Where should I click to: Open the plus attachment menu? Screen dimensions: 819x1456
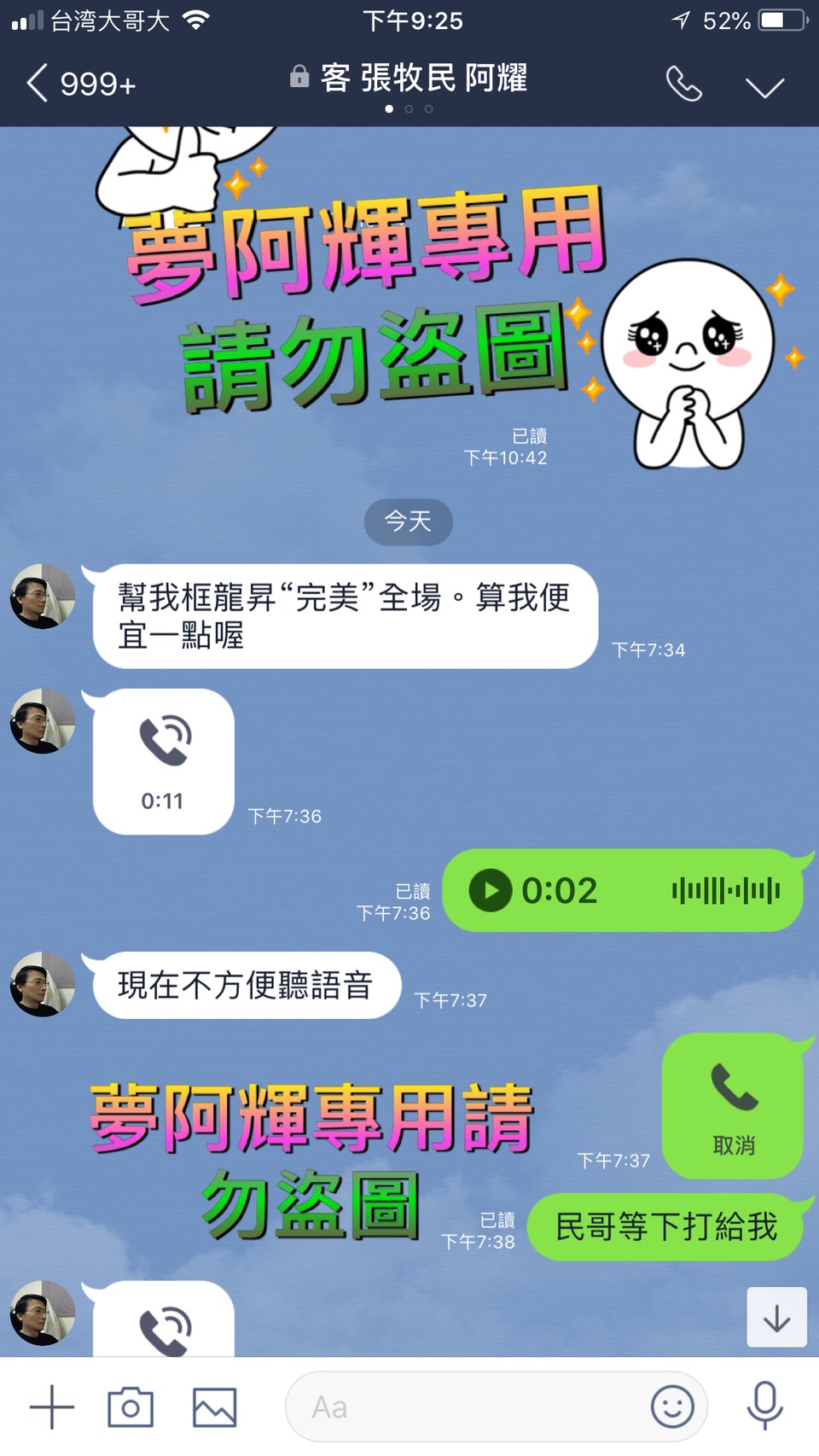[x=52, y=1406]
